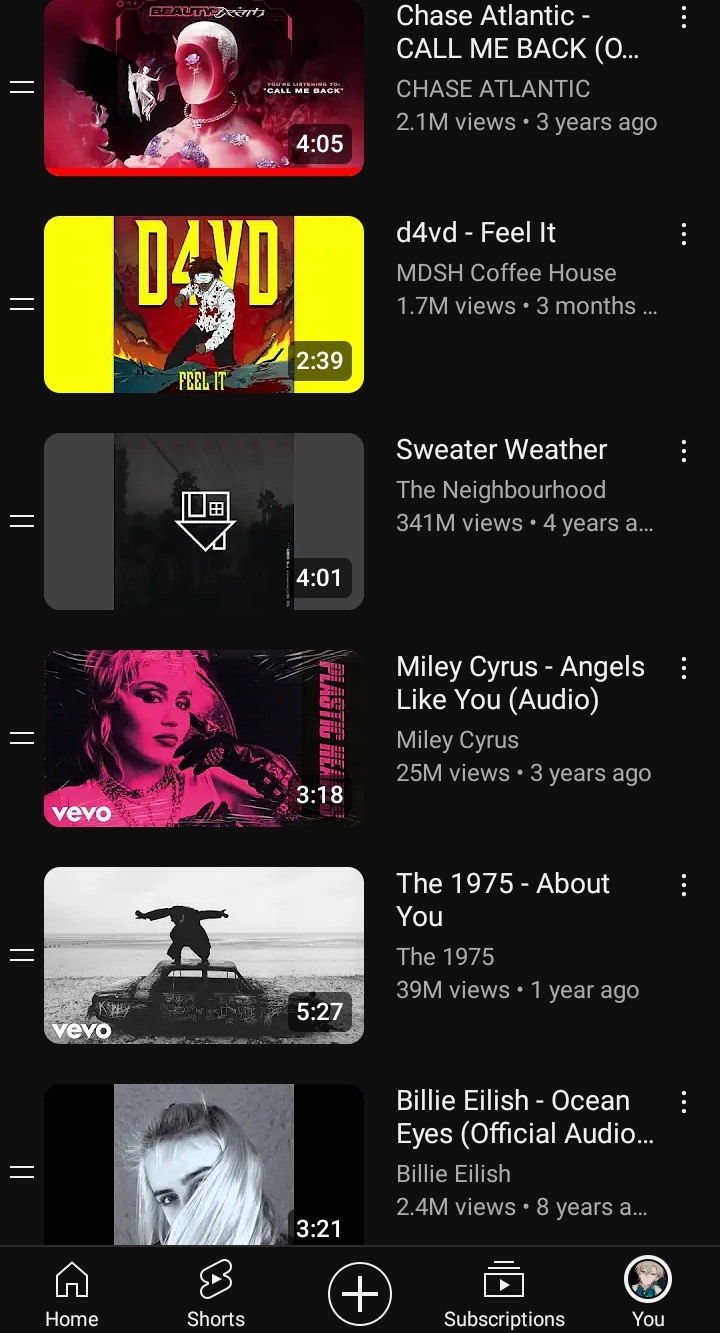Open the Miley Cyrus channel name
This screenshot has width=720, height=1333.
(x=457, y=740)
